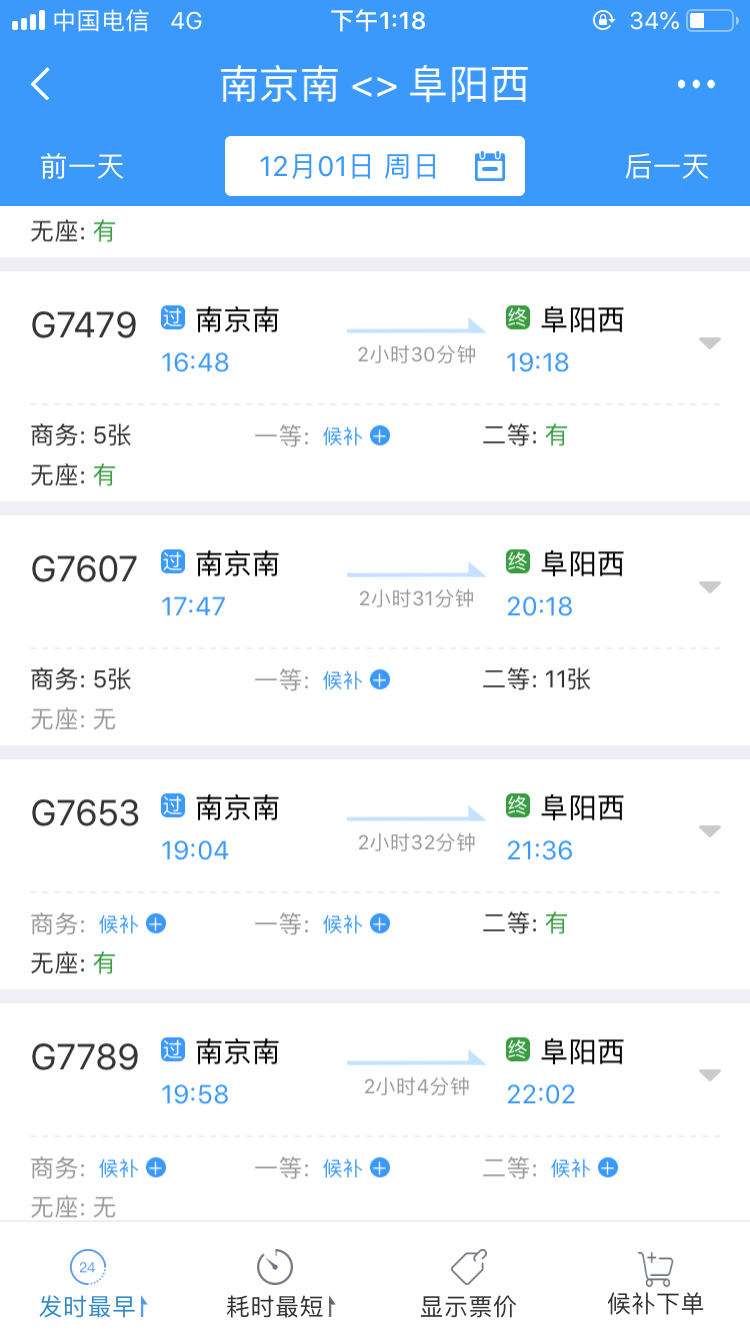Join 一等 候补 waitlist for G7479
This screenshot has height=1334, width=750.
[x=356, y=436]
